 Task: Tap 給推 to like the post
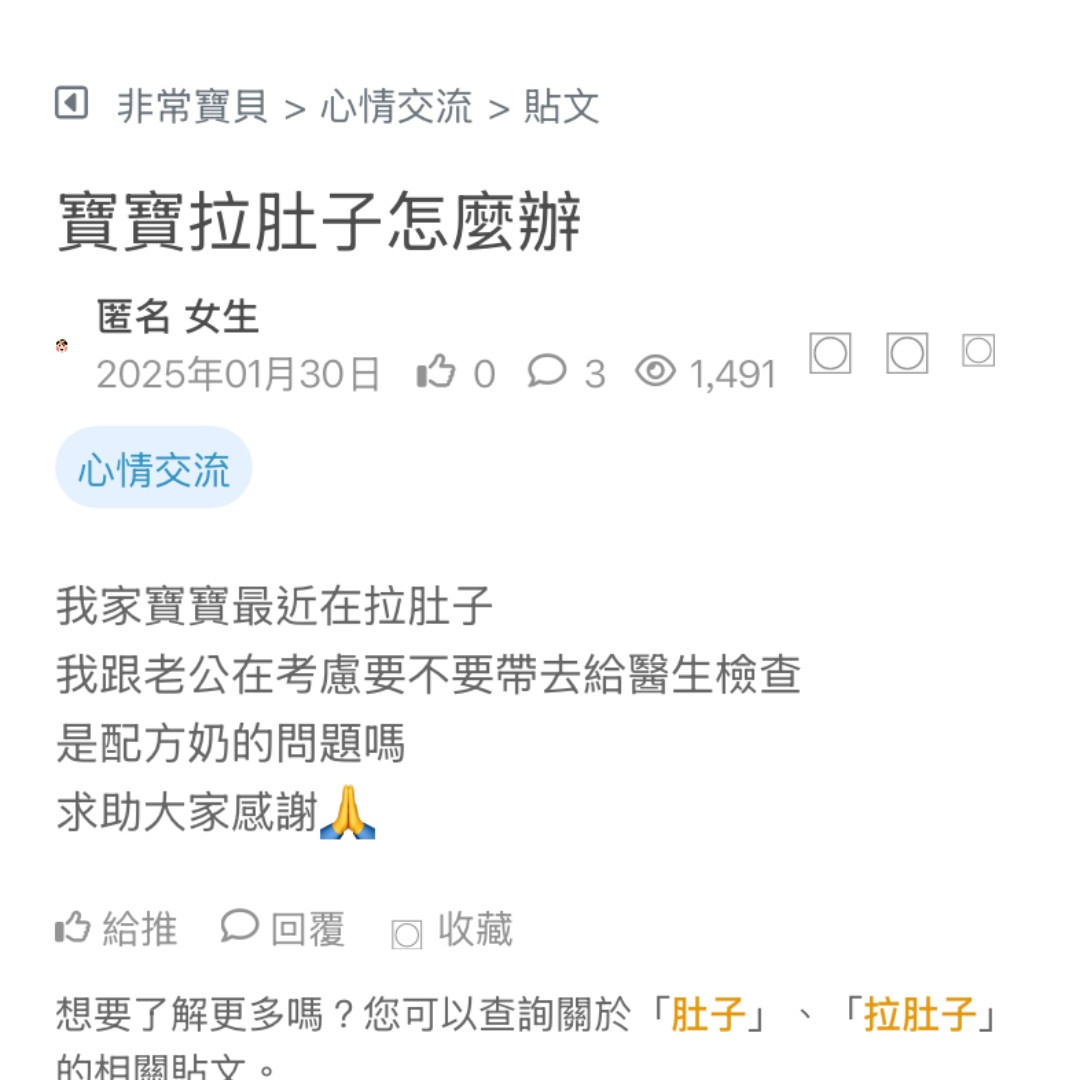point(116,928)
